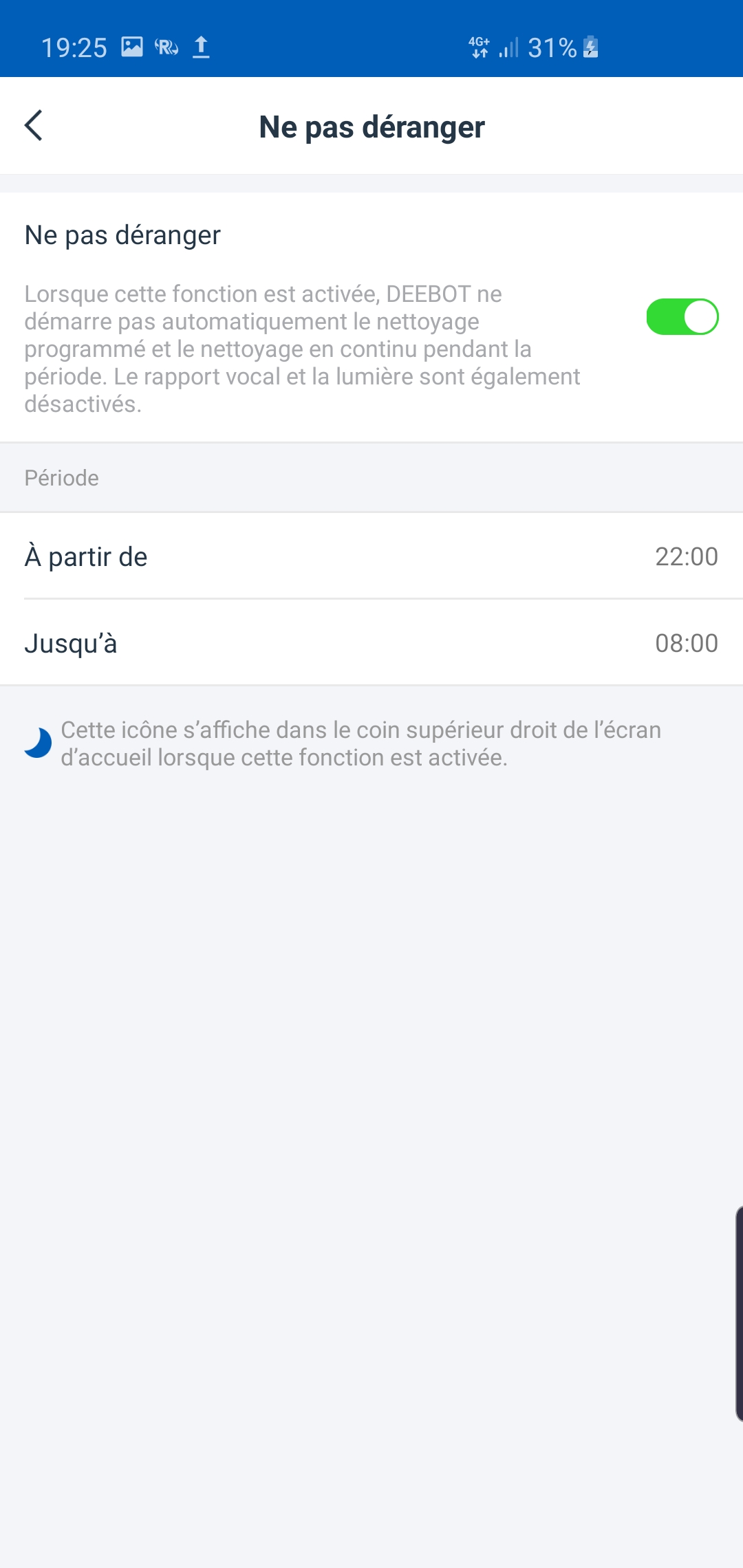Disable the Ne pas déranger switch
Image resolution: width=743 pixels, height=1568 pixels.
coord(682,317)
